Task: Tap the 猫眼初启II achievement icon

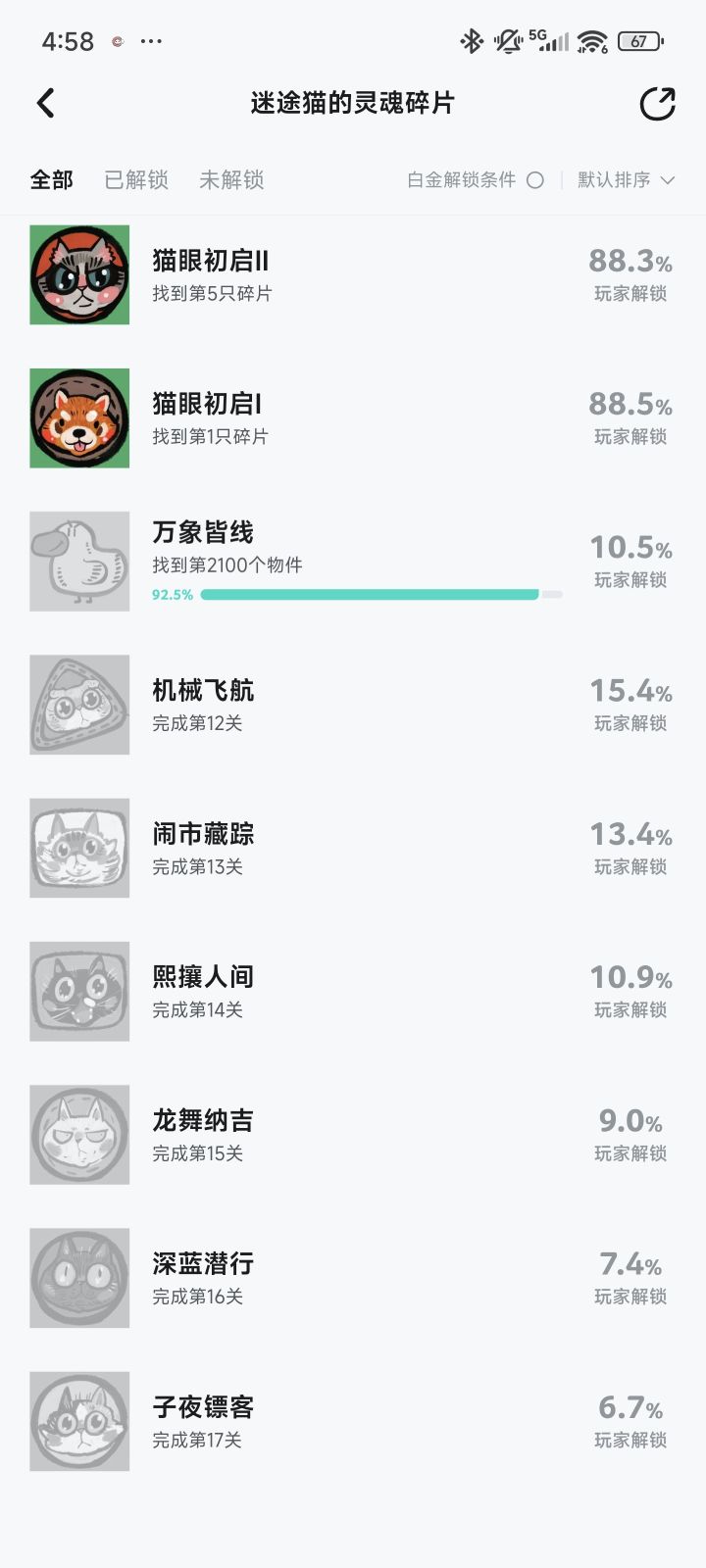Action: (x=78, y=274)
